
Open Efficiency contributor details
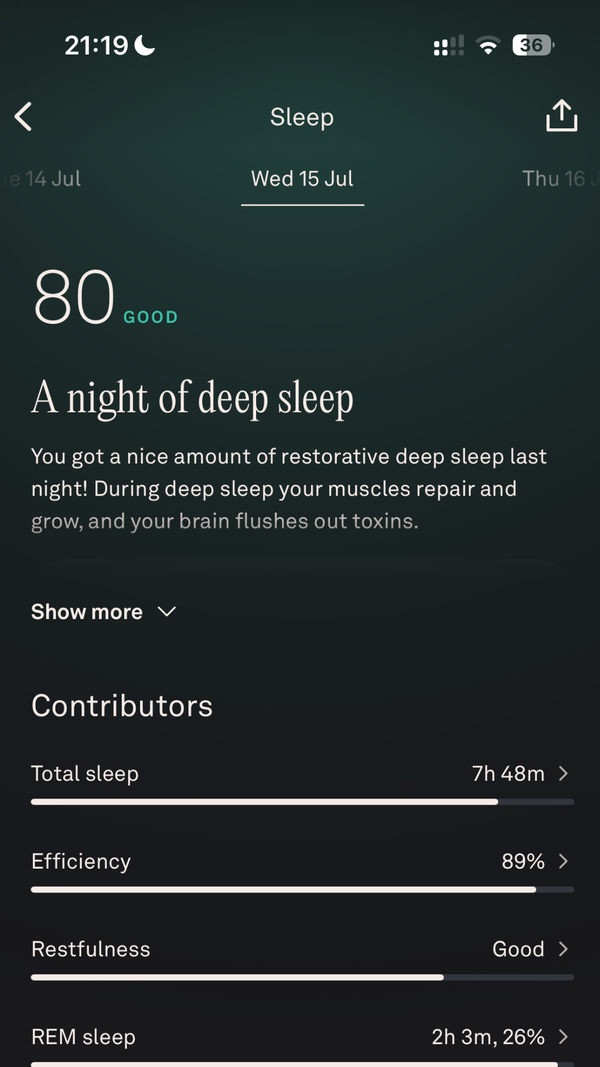(x=302, y=871)
